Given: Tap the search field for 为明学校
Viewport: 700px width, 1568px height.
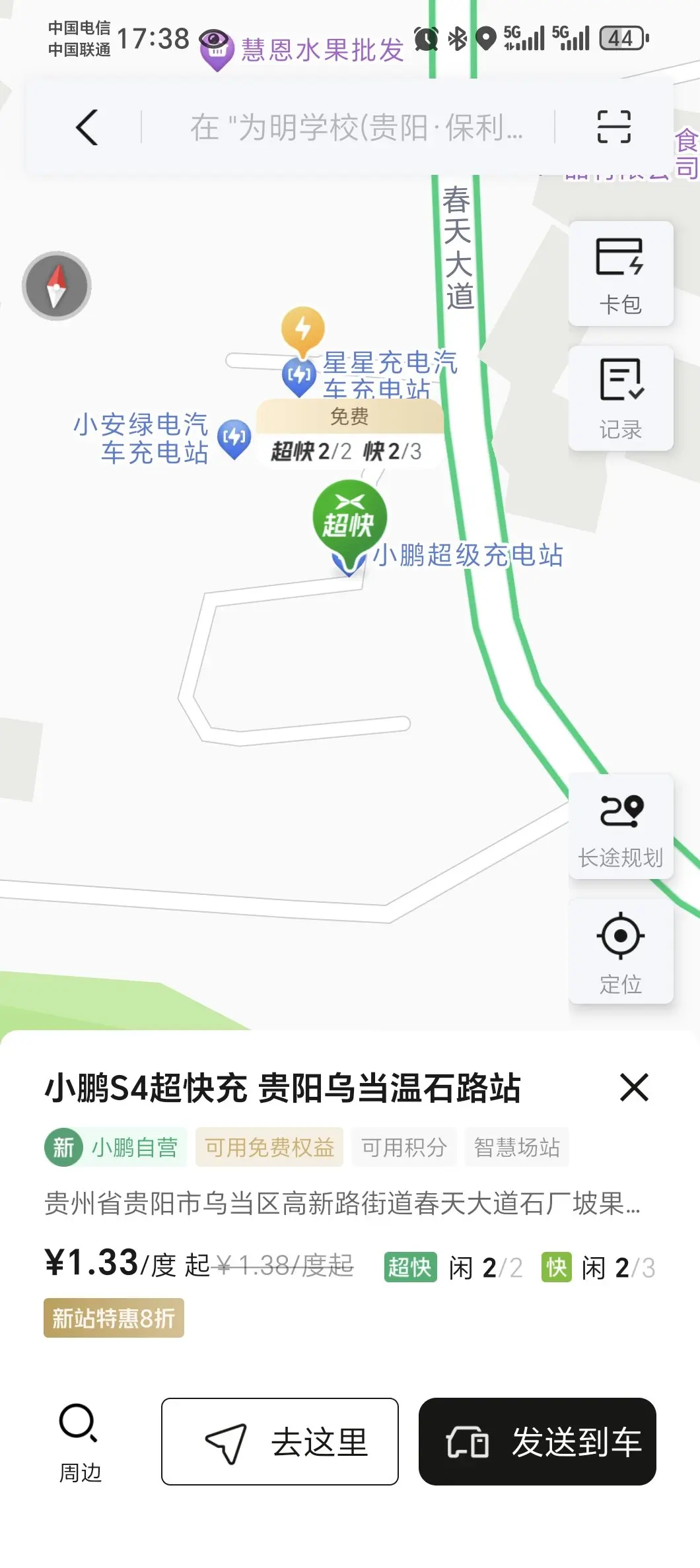Looking at the screenshot, I should pyautogui.click(x=357, y=127).
